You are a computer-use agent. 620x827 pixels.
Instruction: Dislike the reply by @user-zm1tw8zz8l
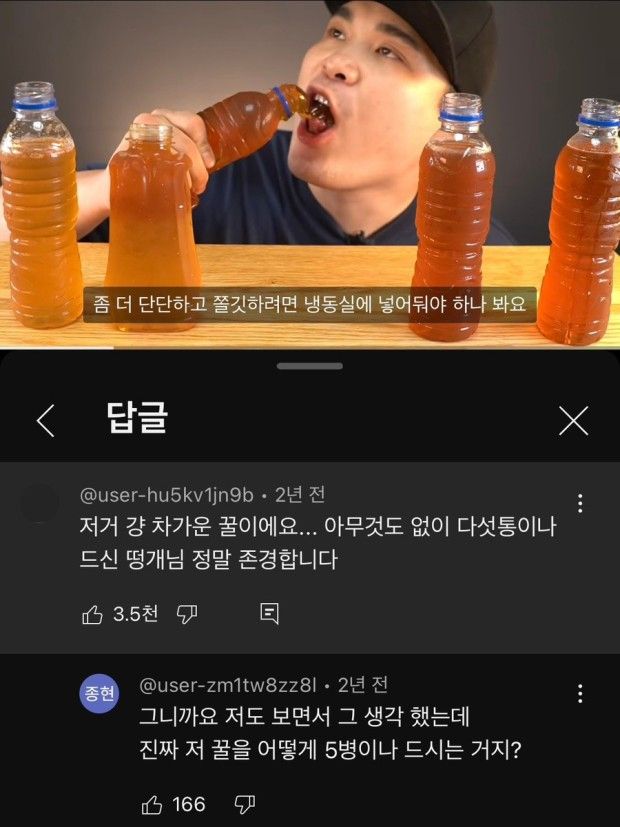click(244, 804)
